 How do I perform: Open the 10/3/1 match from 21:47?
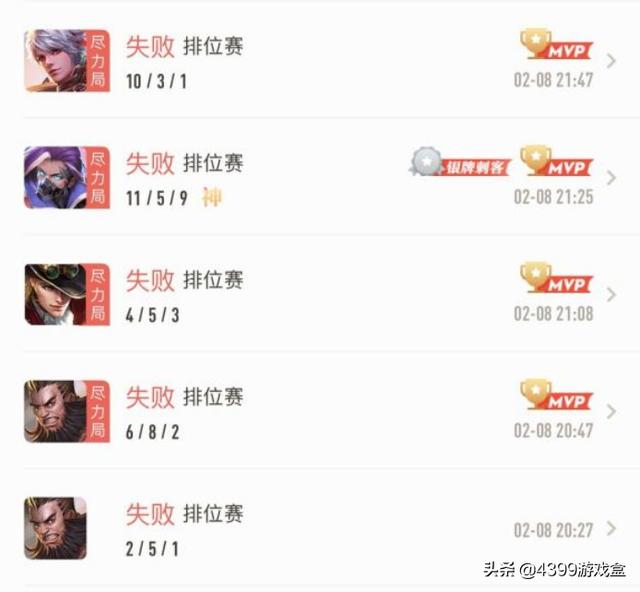pyautogui.click(x=320, y=61)
